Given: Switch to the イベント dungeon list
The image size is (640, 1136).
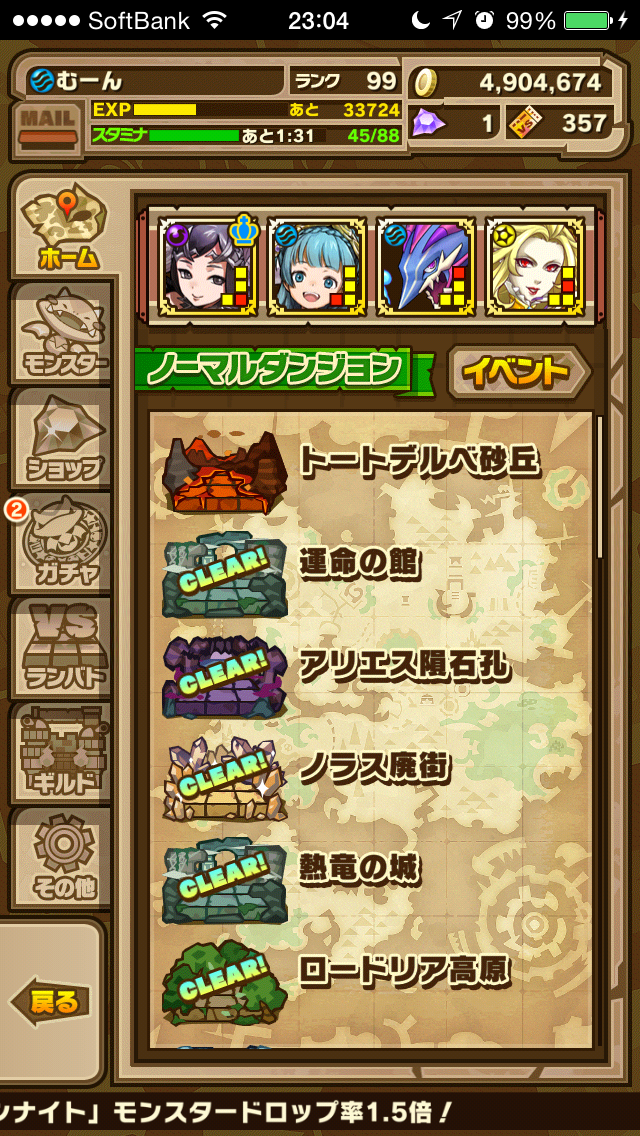Looking at the screenshot, I should tap(517, 373).
